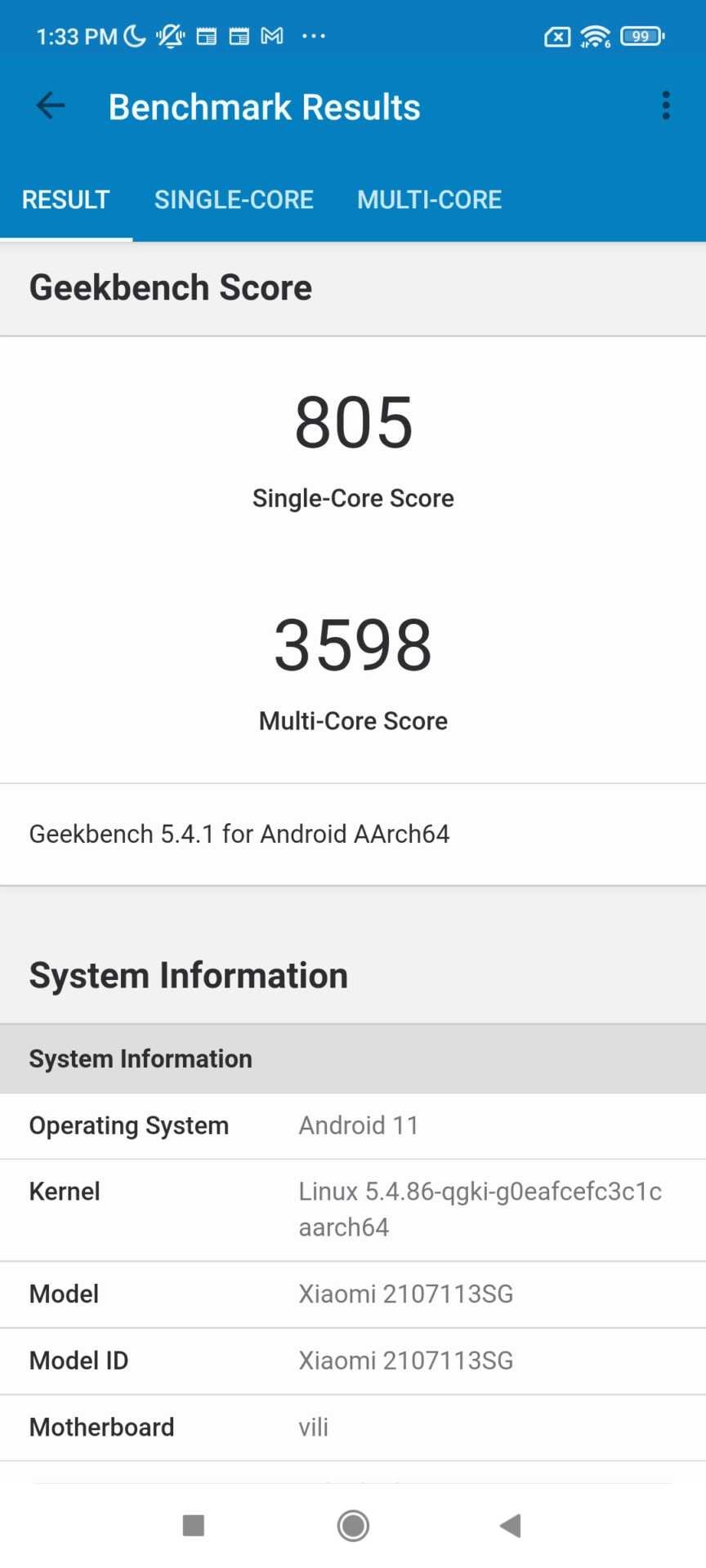Open recent apps with the square button
This screenshot has width=706, height=1568.
click(x=194, y=1525)
